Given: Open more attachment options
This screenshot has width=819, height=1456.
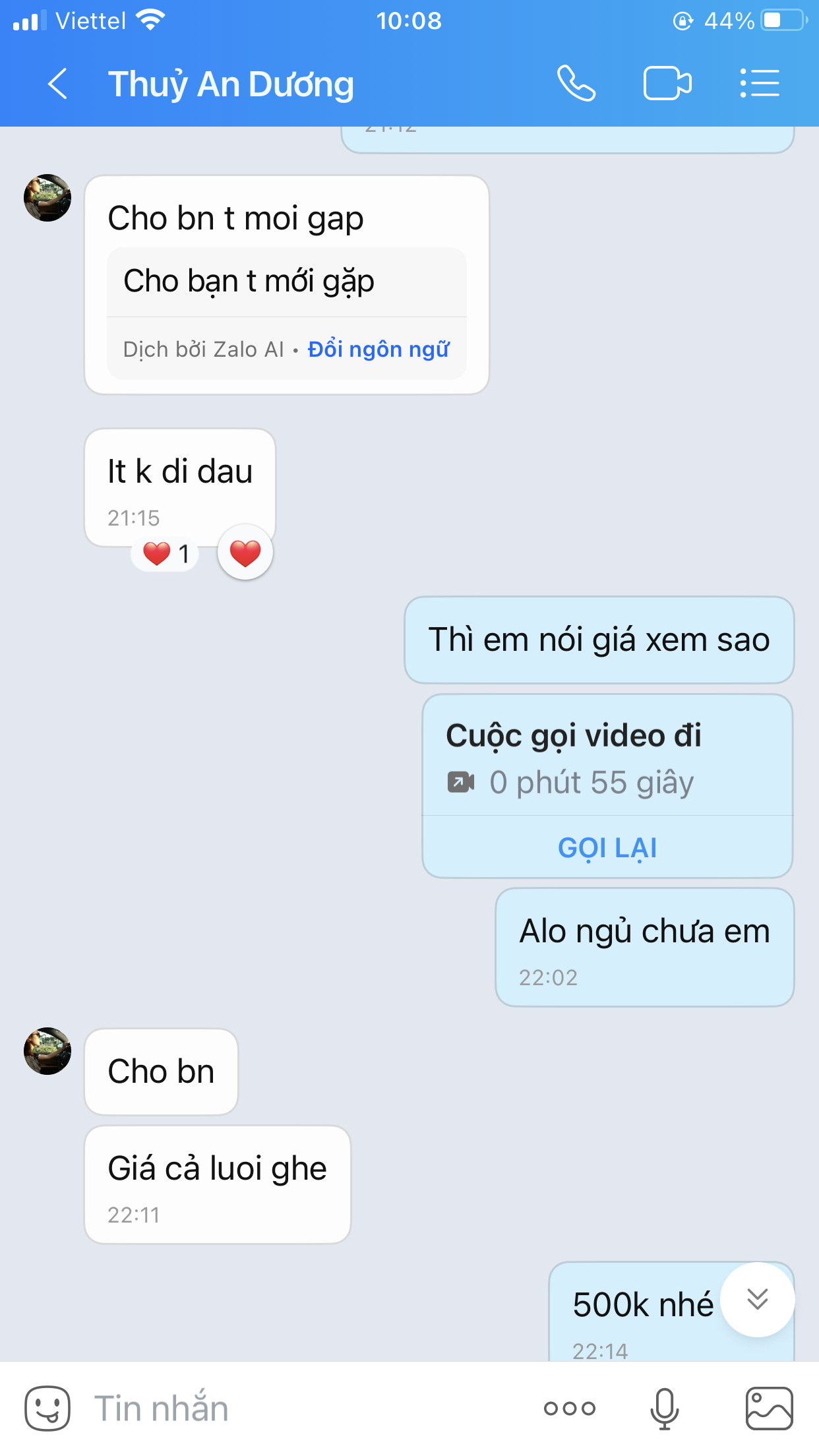Looking at the screenshot, I should 570,1409.
